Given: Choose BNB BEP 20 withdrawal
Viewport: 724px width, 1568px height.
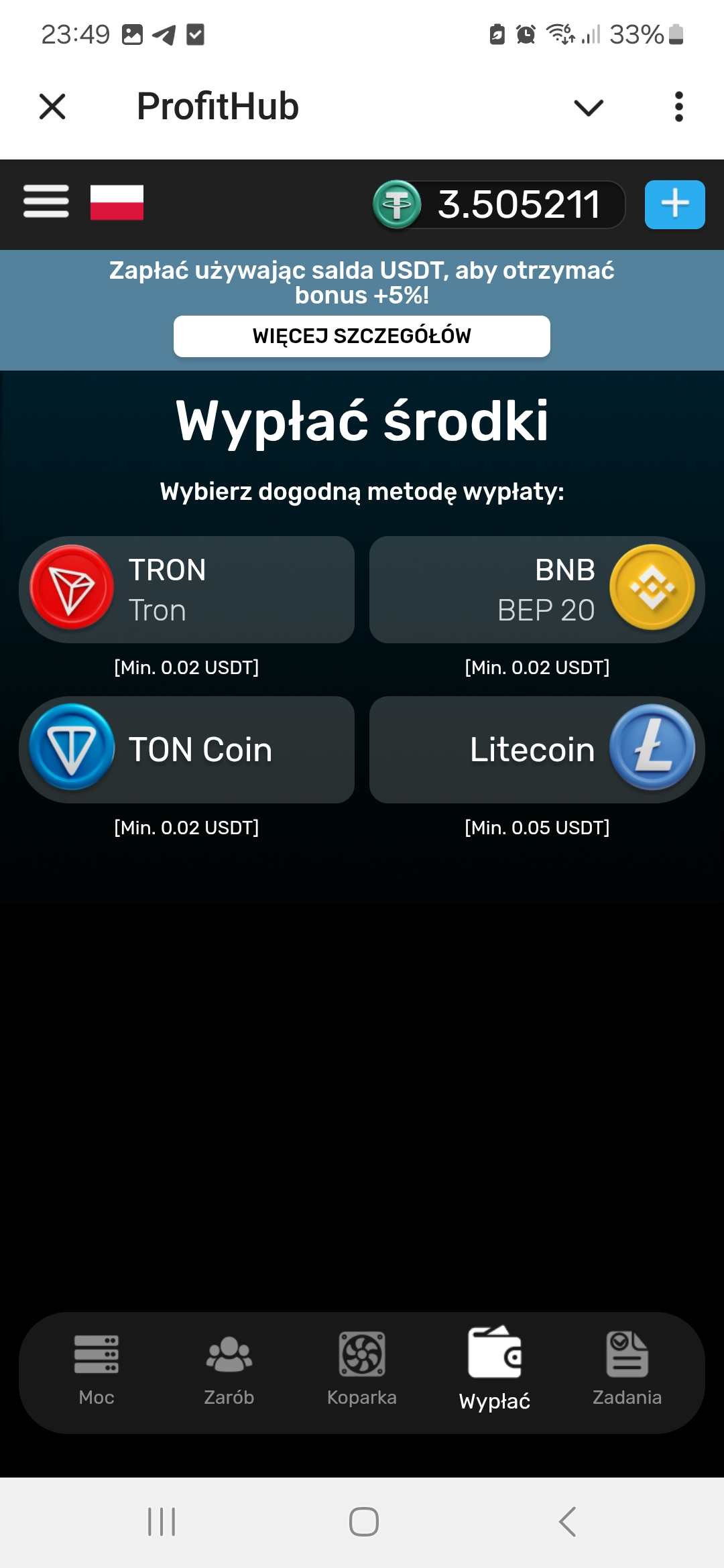Looking at the screenshot, I should click(x=536, y=590).
